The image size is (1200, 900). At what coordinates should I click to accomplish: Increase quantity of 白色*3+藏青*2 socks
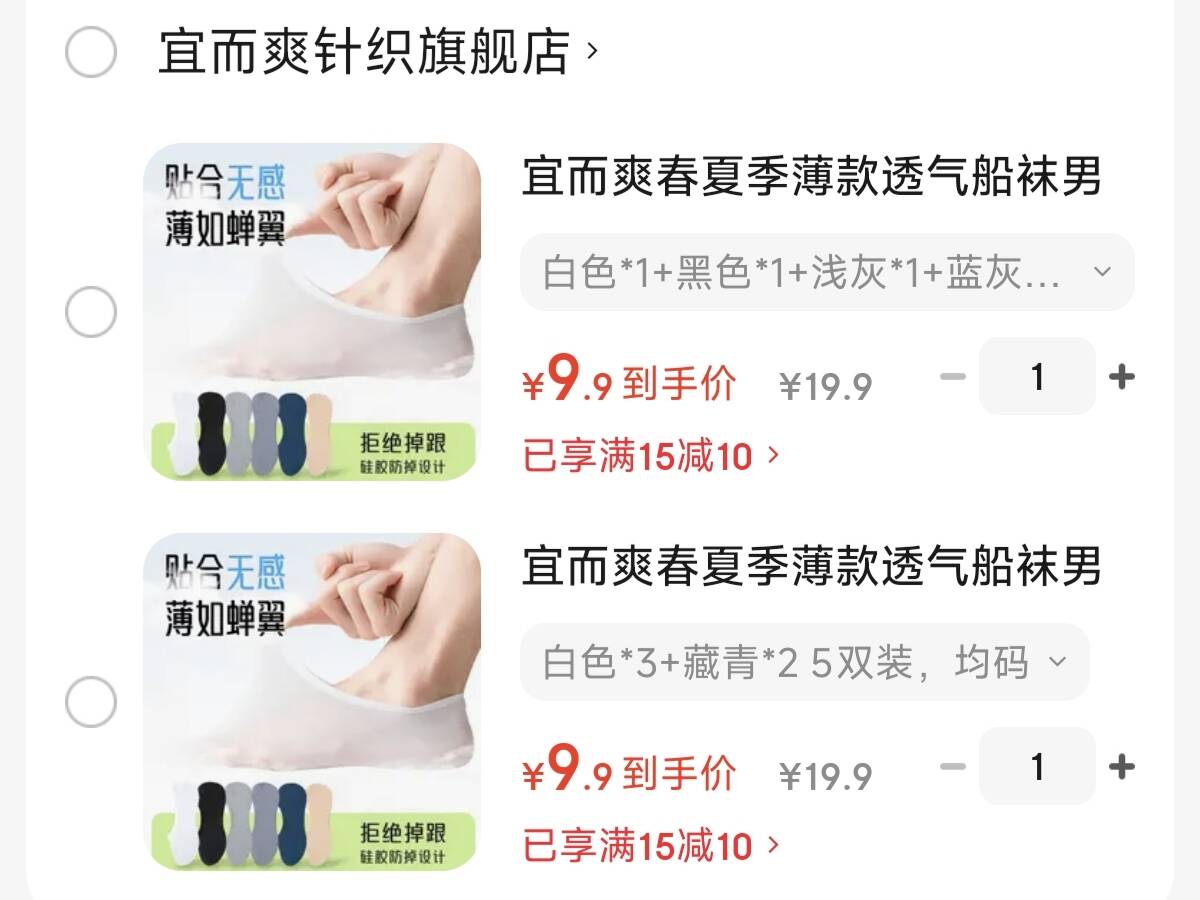(x=1122, y=767)
